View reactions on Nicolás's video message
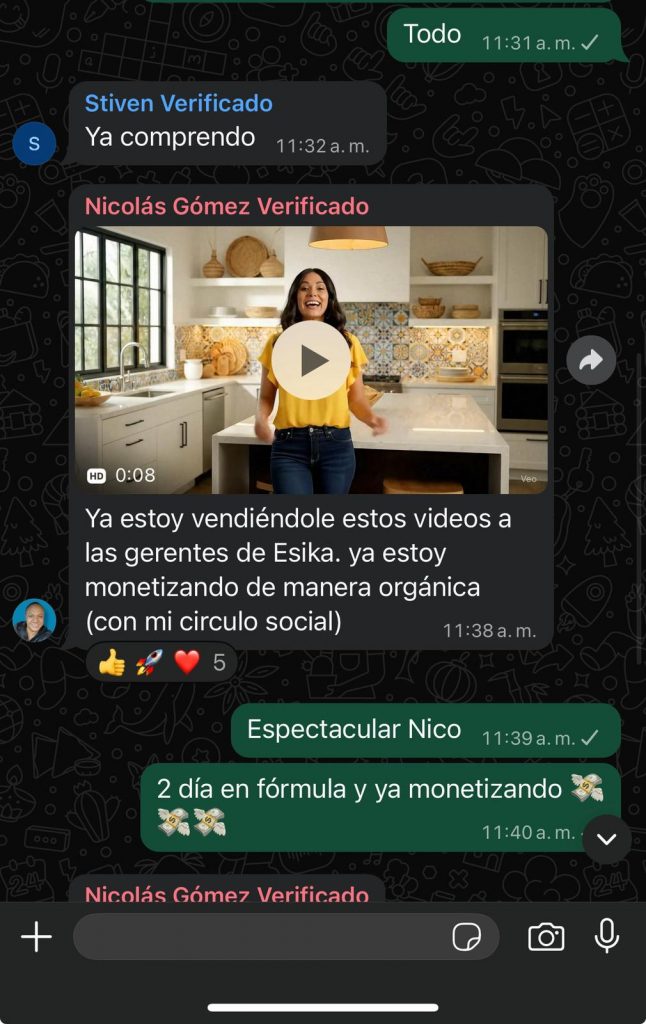The width and height of the screenshot is (646, 1024). click(x=162, y=662)
